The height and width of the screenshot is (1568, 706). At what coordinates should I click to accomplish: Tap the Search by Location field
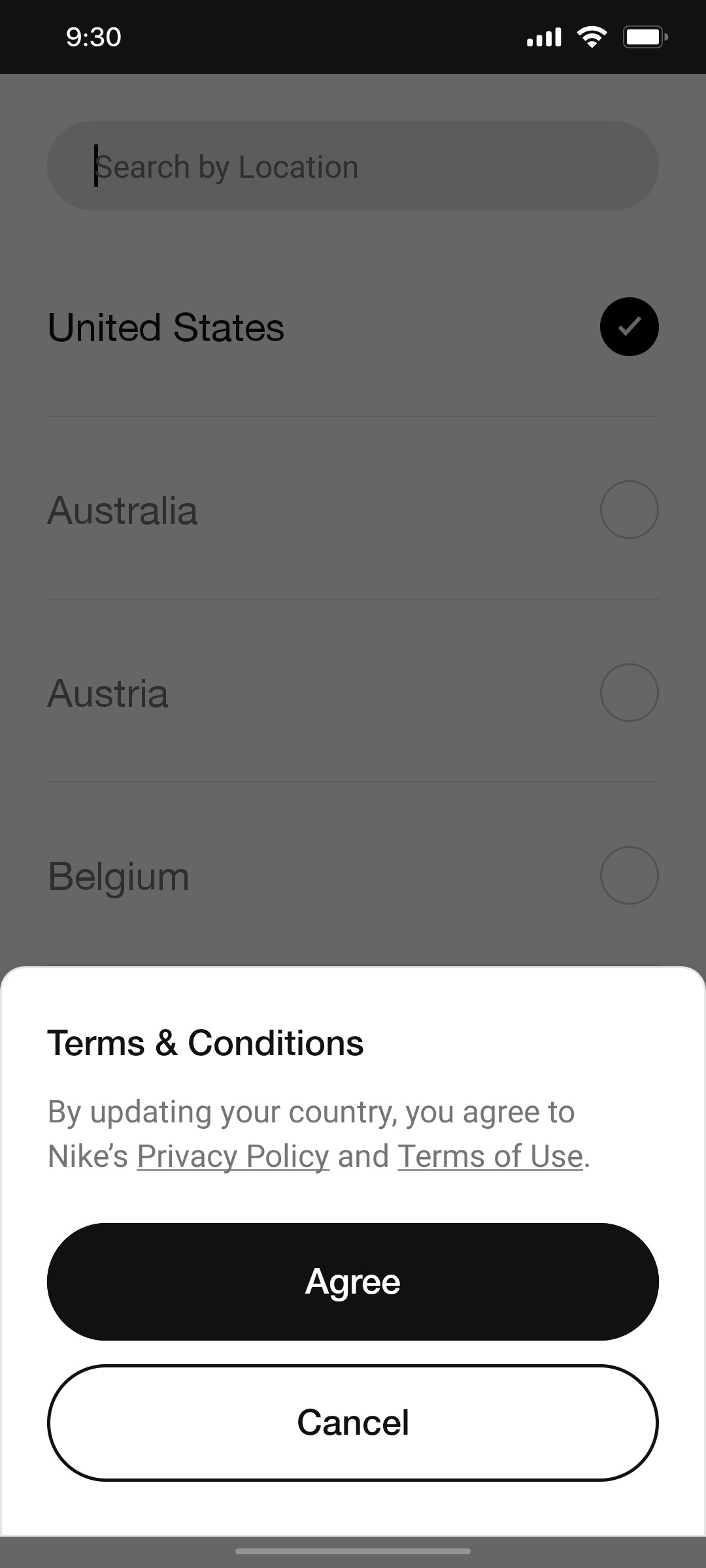click(x=353, y=166)
